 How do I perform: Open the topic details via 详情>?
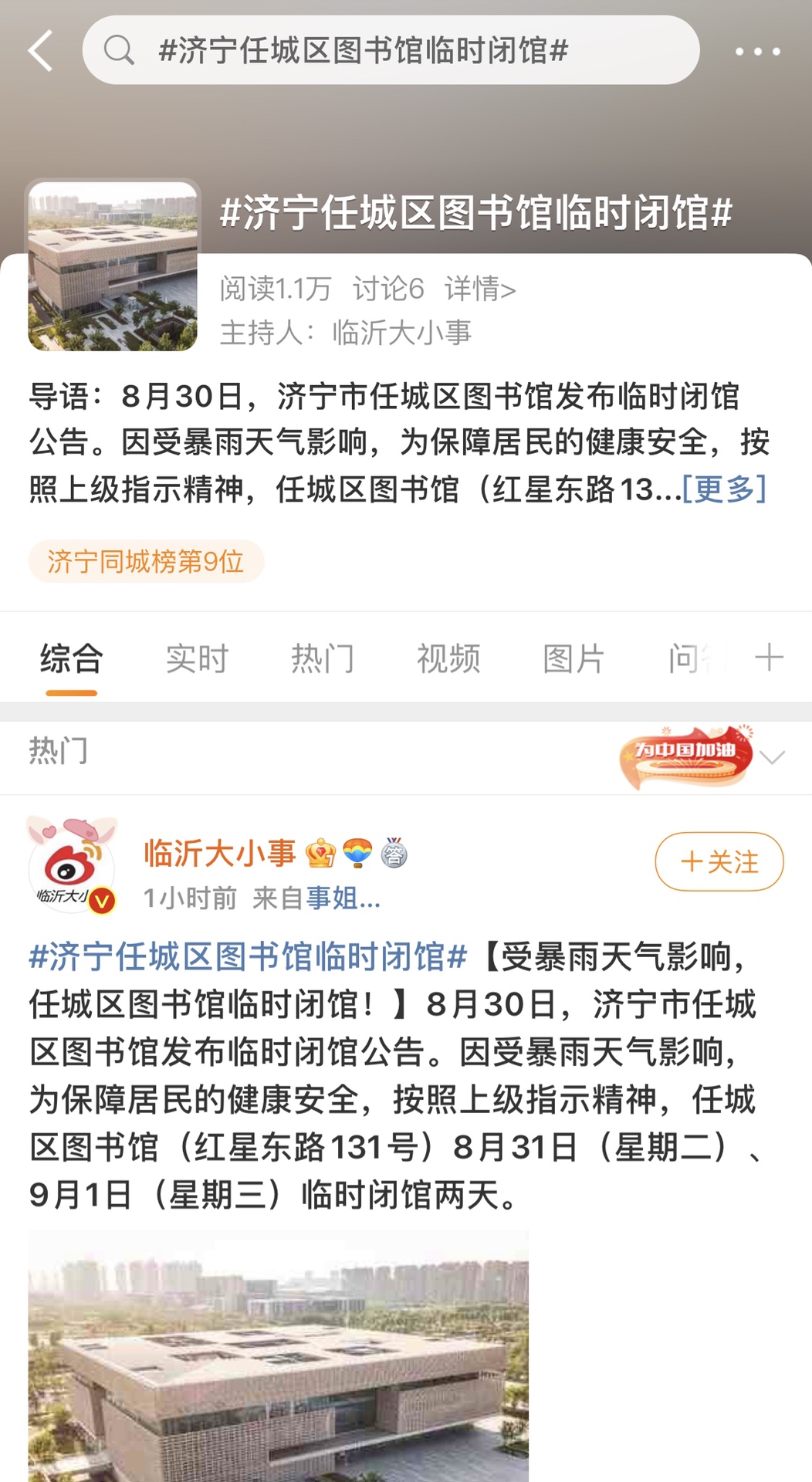tap(479, 289)
